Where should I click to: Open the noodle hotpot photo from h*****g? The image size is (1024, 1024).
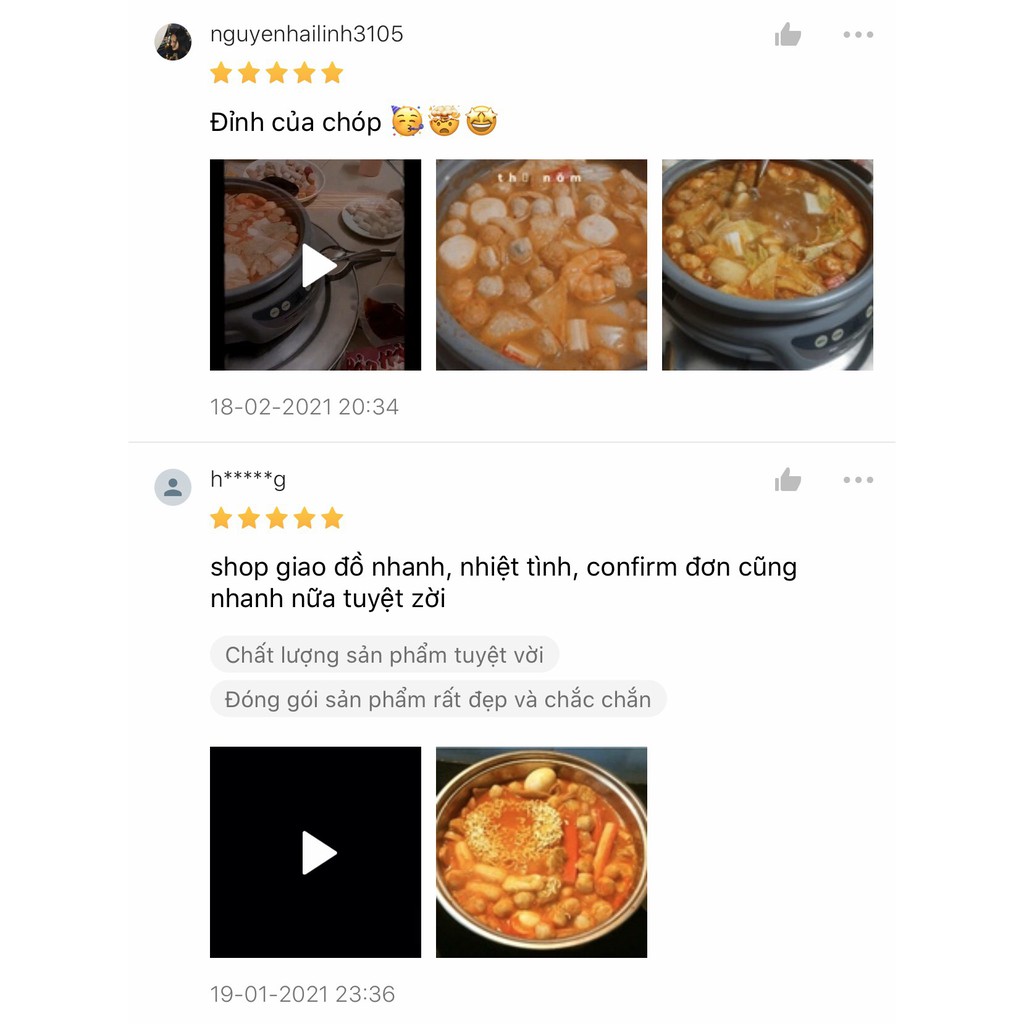[541, 852]
